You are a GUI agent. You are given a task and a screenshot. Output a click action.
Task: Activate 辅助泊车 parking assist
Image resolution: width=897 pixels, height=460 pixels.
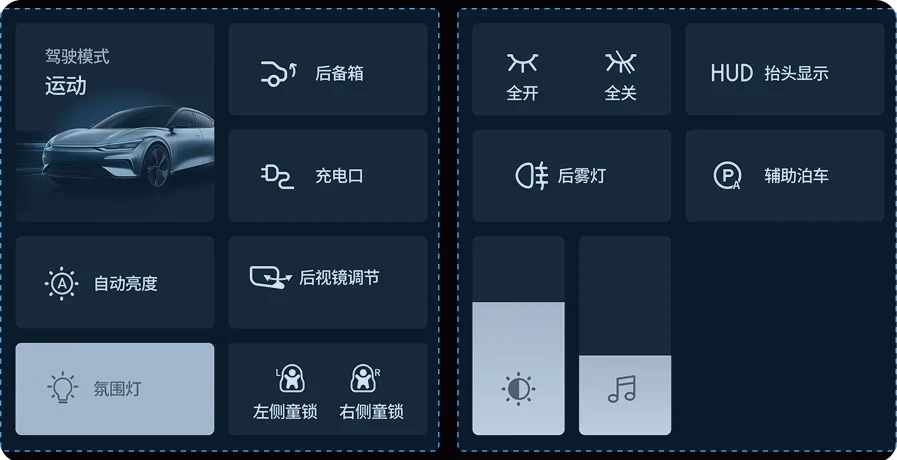coord(785,176)
